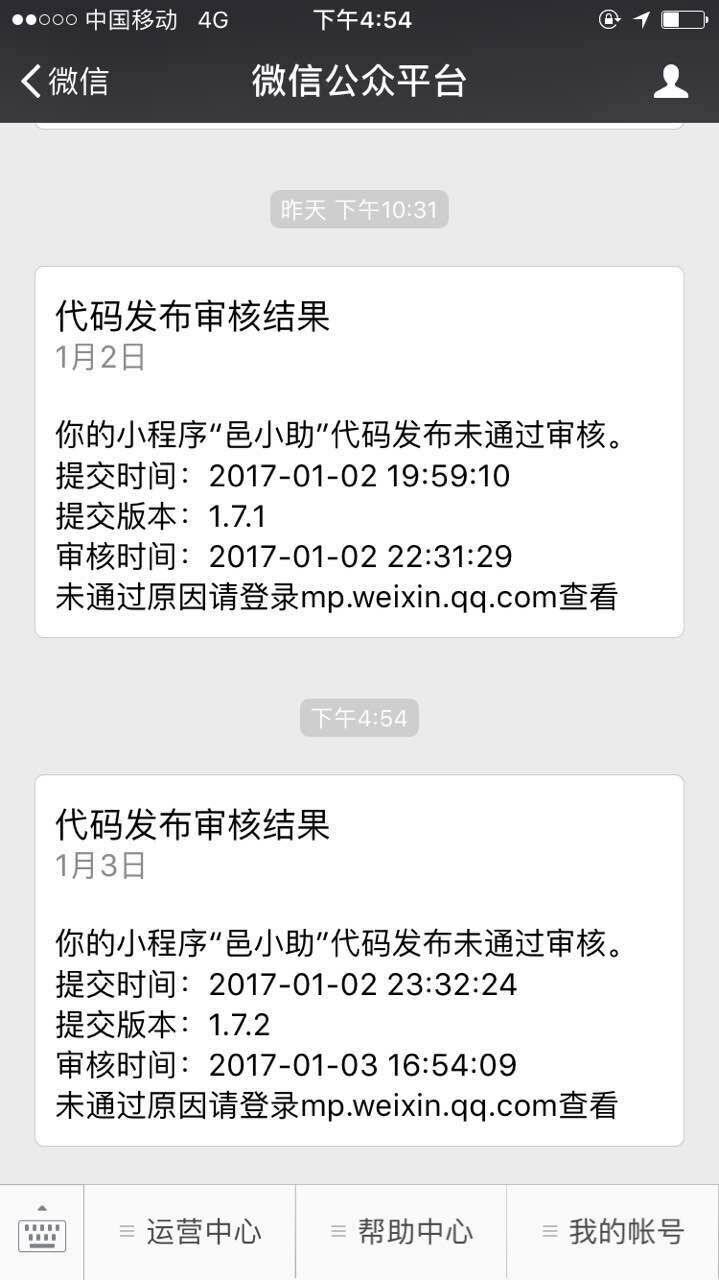Open the 运营中心 menu
Image resolution: width=719 pixels, height=1280 pixels.
pyautogui.click(x=190, y=1232)
